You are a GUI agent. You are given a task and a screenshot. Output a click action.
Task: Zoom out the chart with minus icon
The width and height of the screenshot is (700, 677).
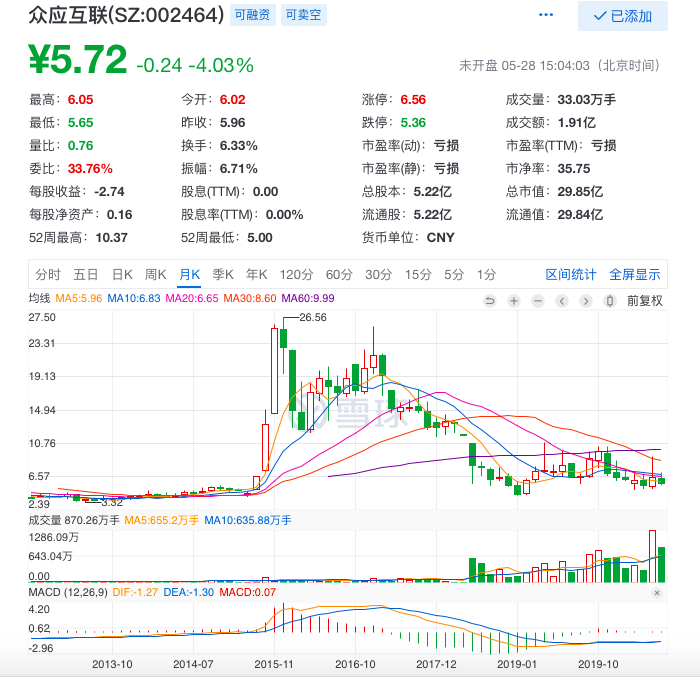pyautogui.click(x=536, y=300)
